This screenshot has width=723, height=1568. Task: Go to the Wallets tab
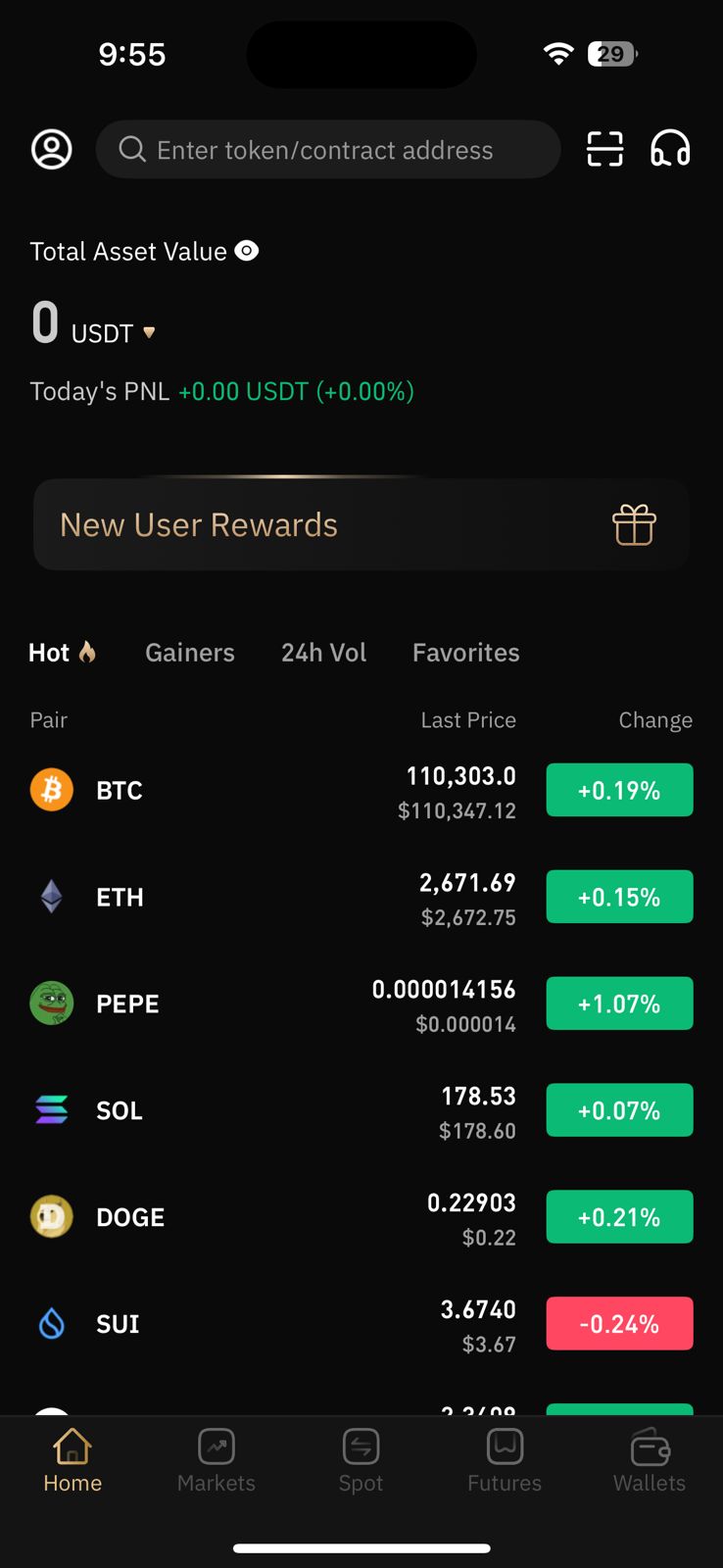click(650, 1460)
